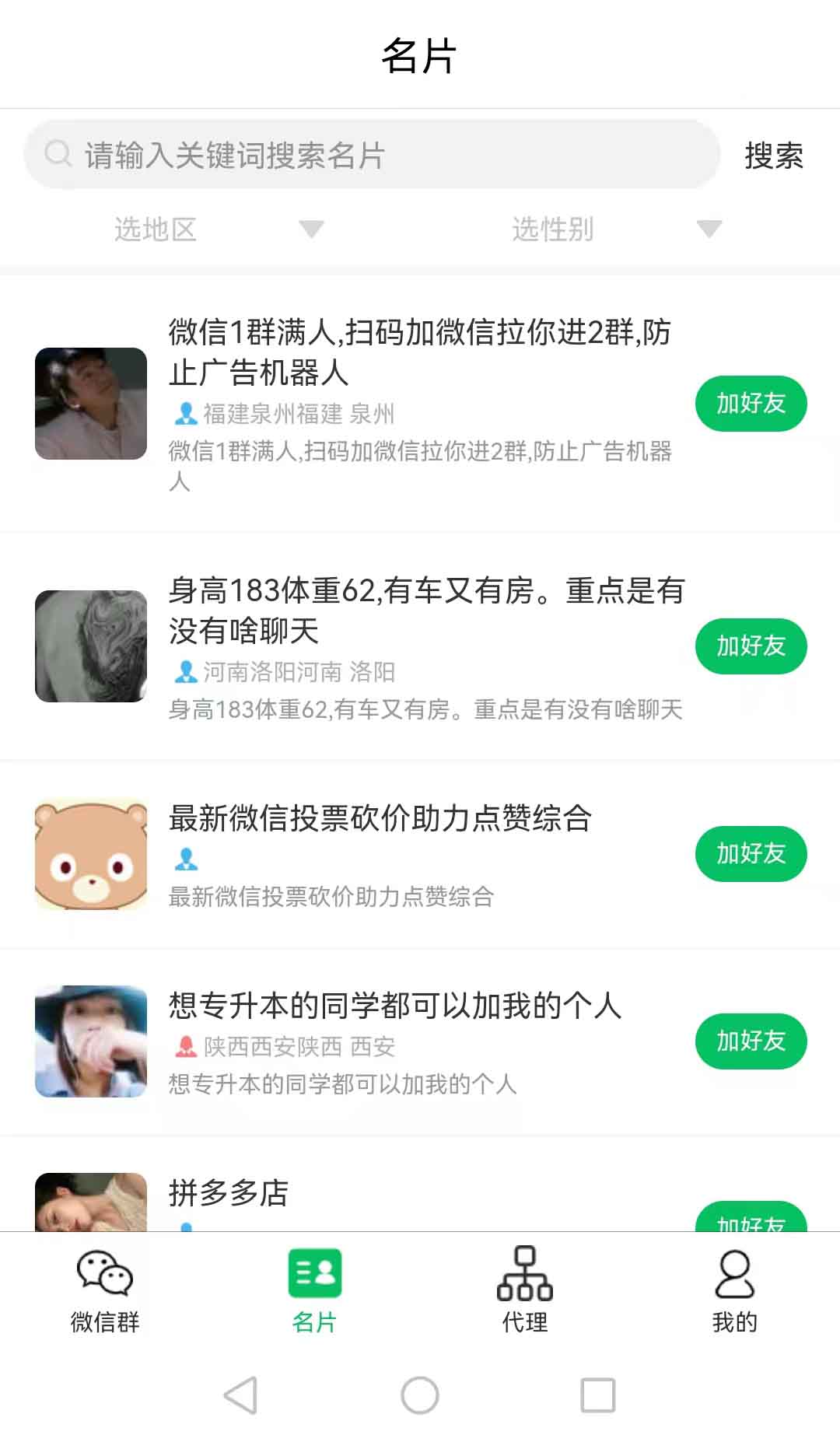Tap the keyword search field for 名片

point(372,155)
